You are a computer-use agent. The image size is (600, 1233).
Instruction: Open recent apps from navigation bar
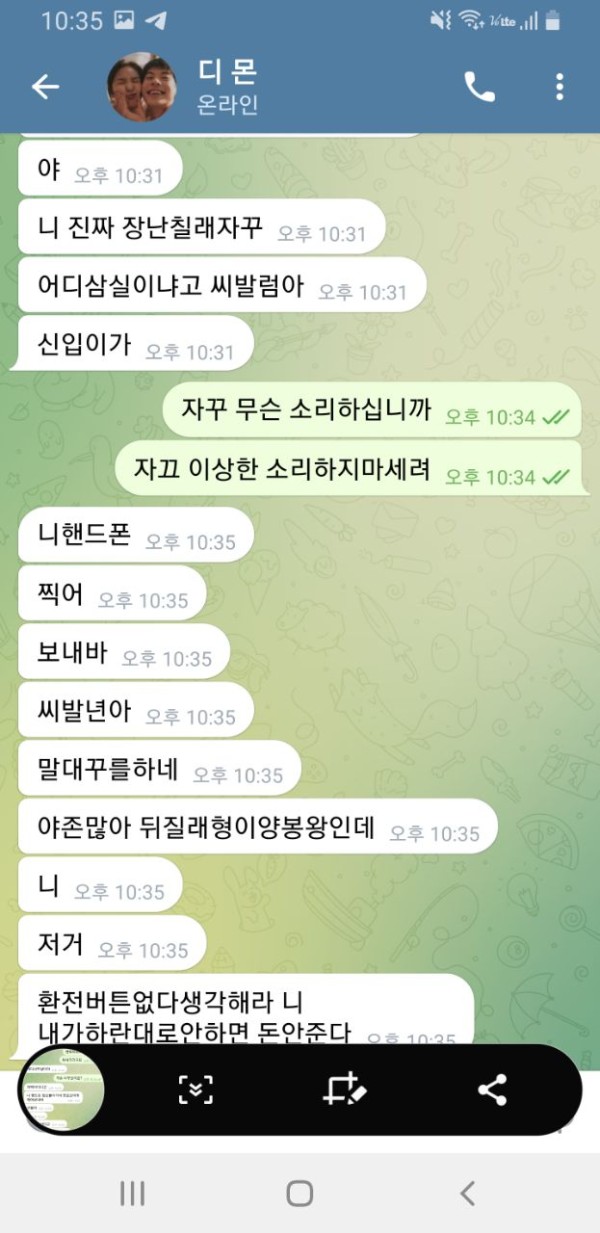click(132, 1193)
